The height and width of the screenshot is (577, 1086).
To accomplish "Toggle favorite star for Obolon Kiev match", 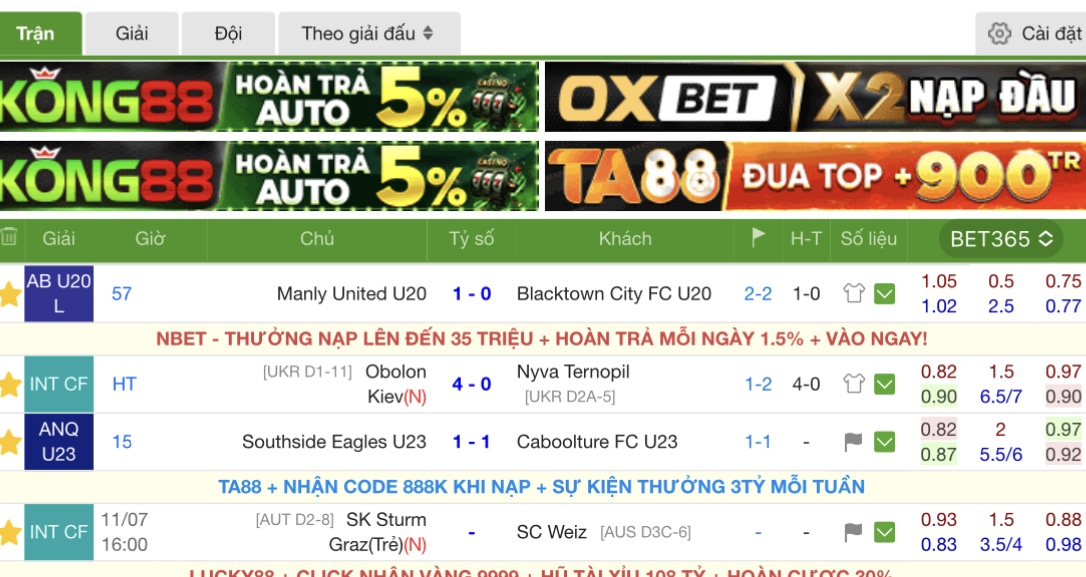I will pos(10,384).
